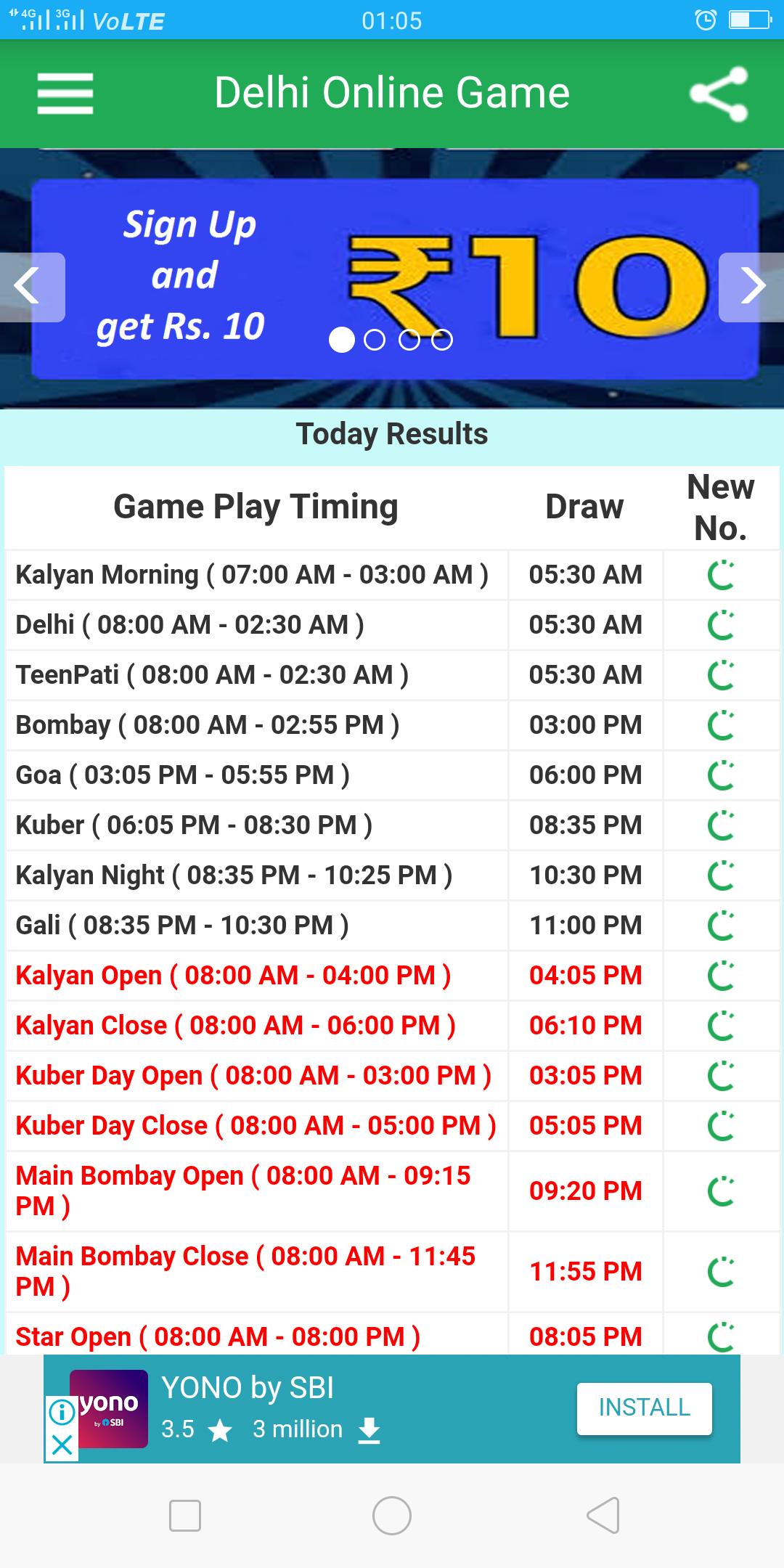Open the ad info icon

click(62, 1412)
